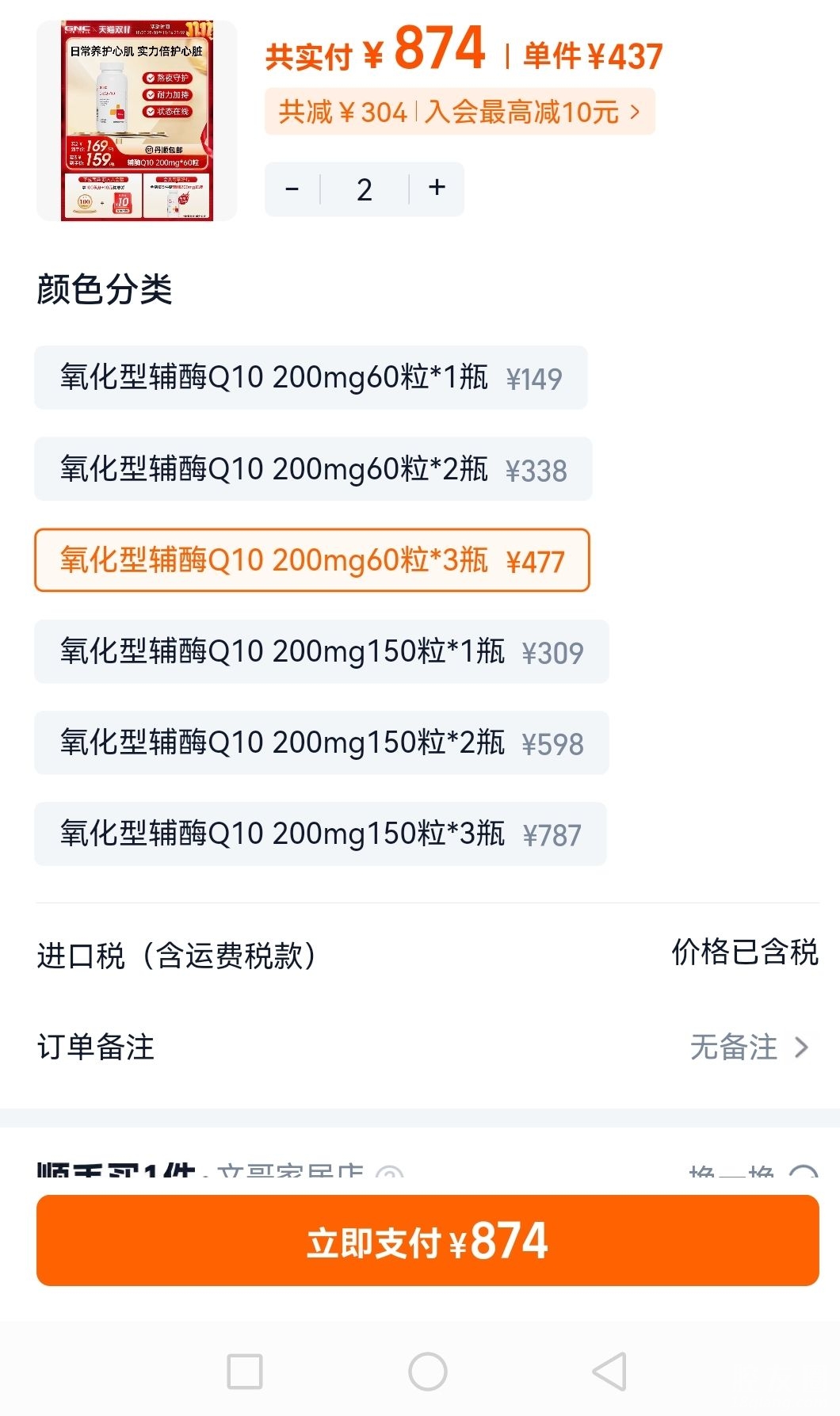Select the 150粒*2瓶 ¥598 option
The image size is (840, 1416).
click(321, 742)
